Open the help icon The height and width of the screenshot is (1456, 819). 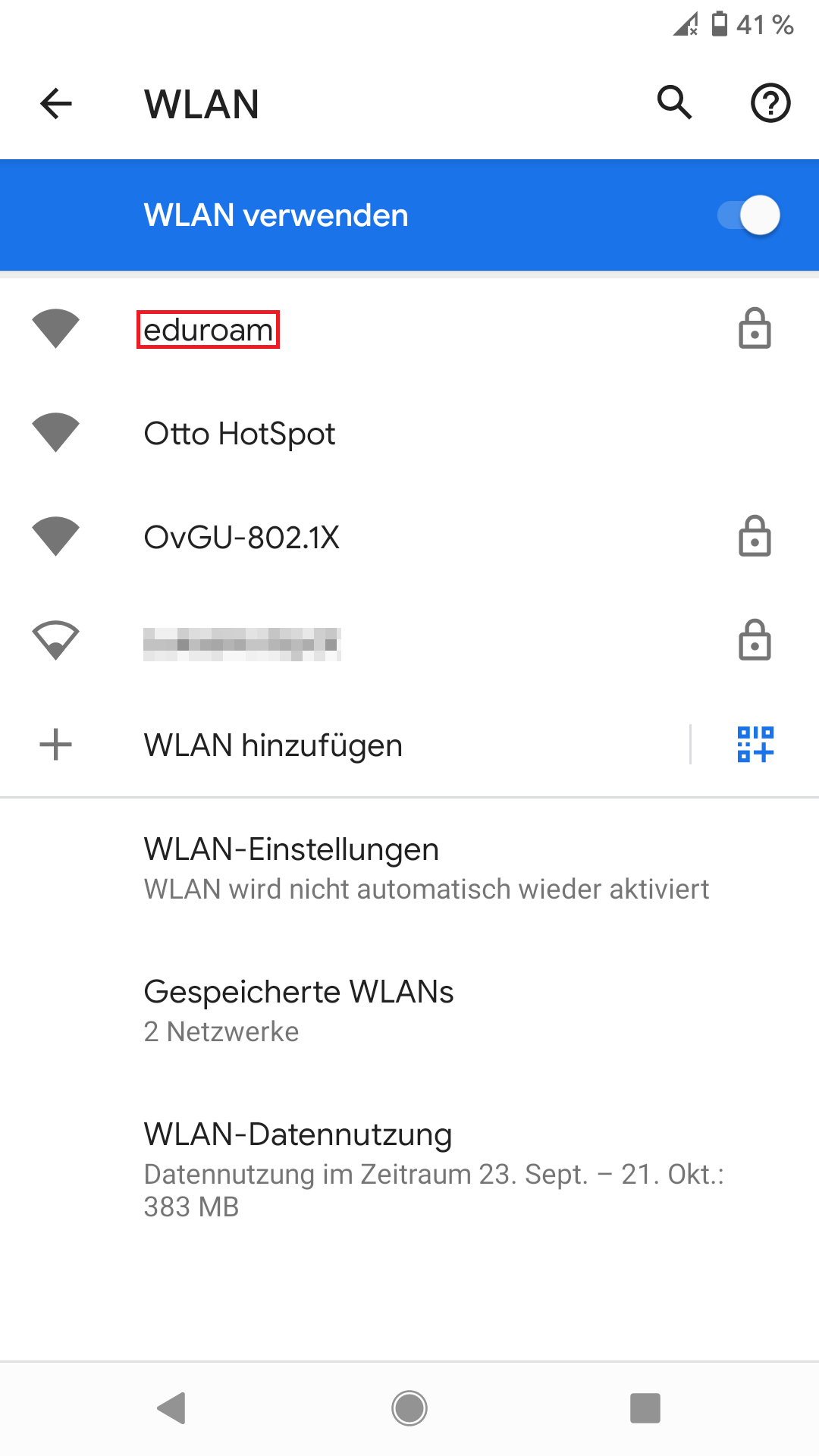click(770, 103)
